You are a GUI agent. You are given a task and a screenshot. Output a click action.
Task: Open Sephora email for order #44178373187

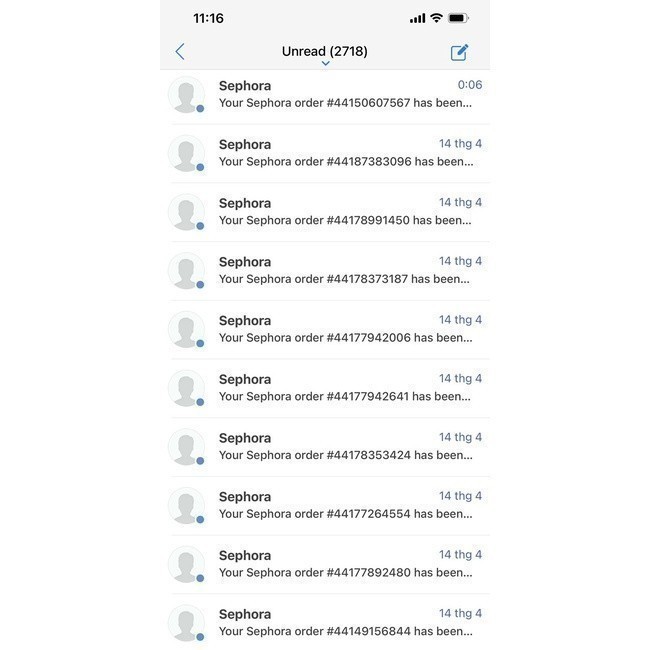[345, 271]
